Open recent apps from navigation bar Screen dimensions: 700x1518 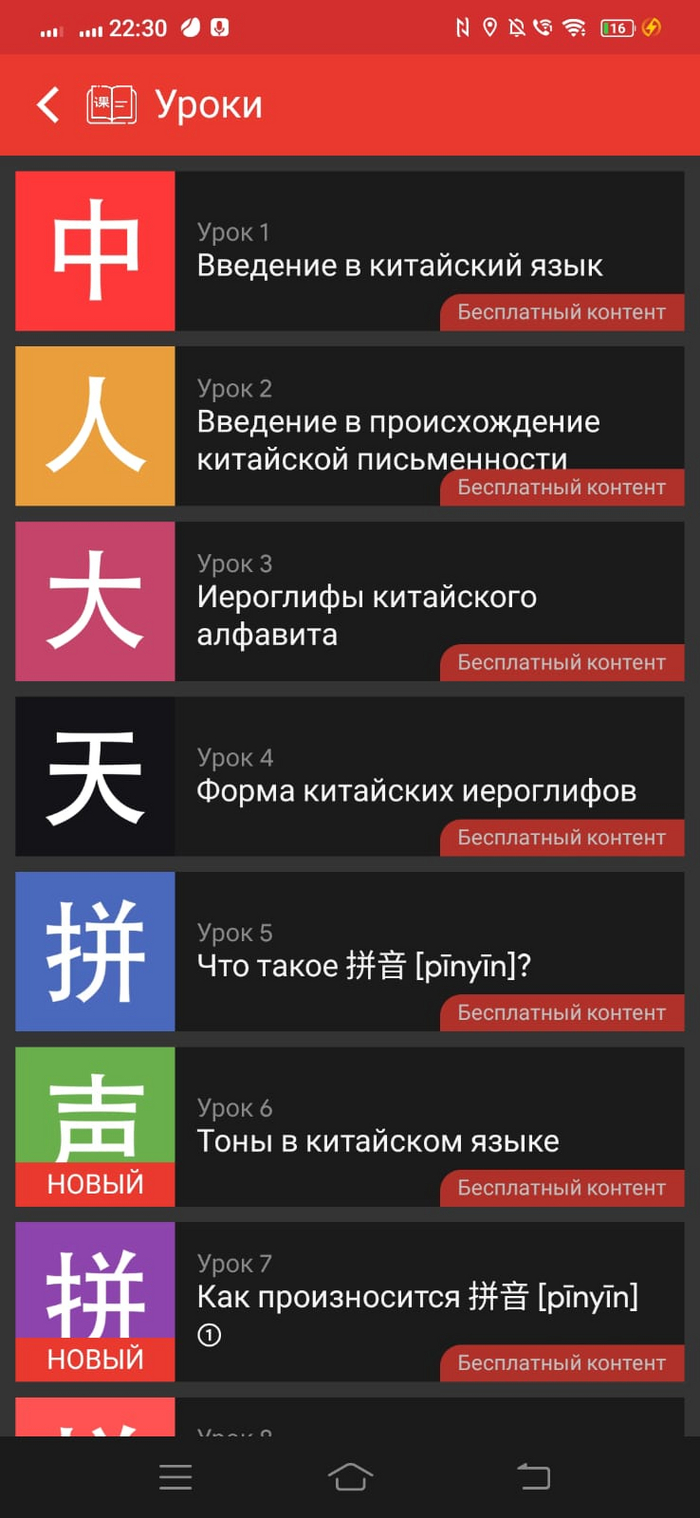click(175, 1477)
